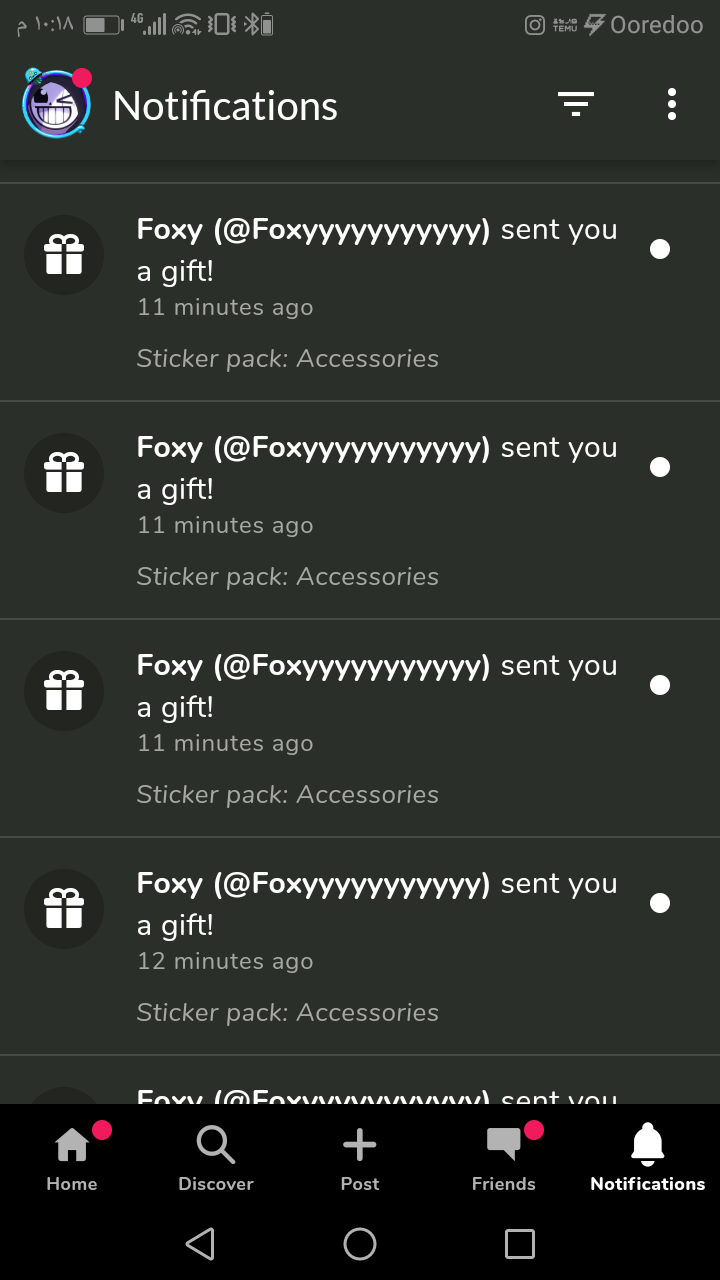Switch to the Home tab
Image resolution: width=720 pixels, height=1280 pixels.
[72, 1157]
